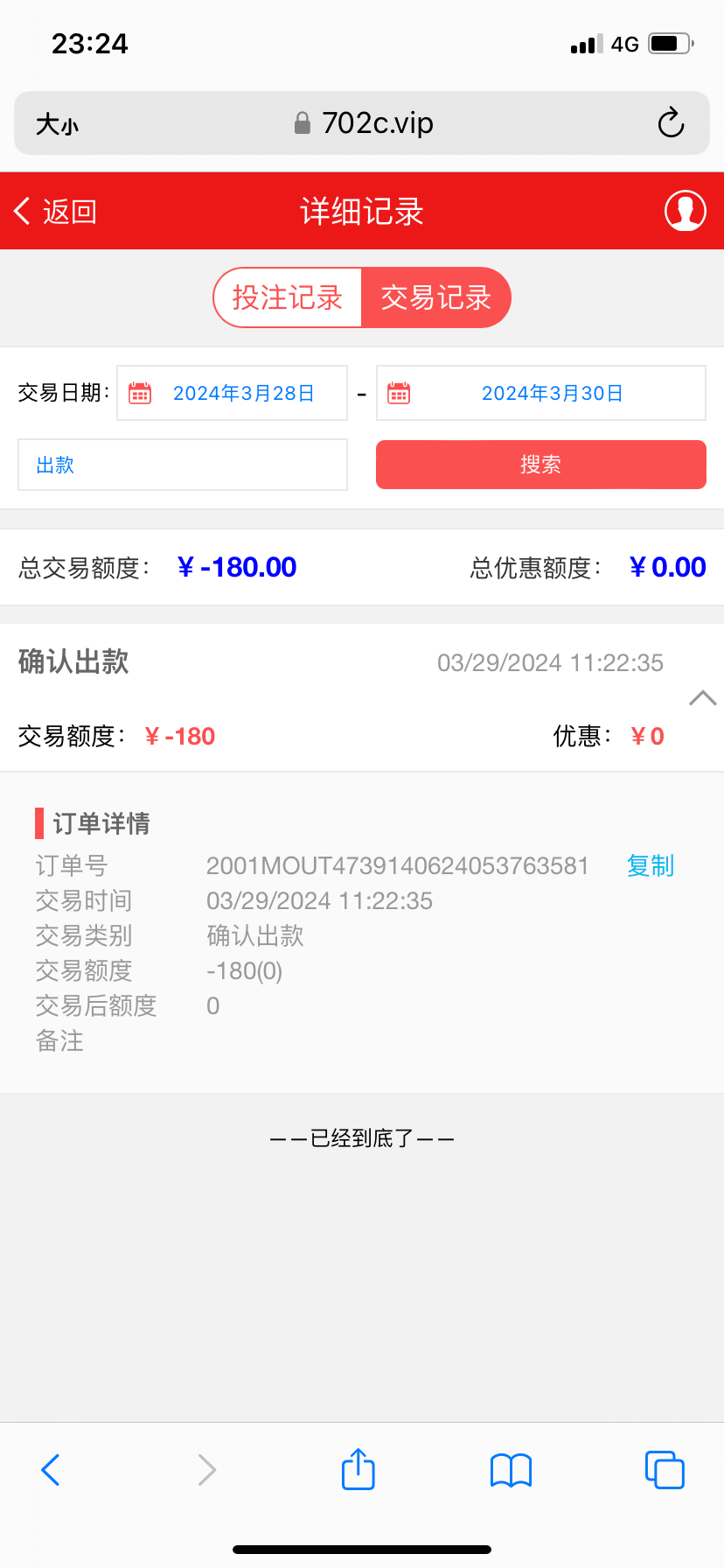The width and height of the screenshot is (724, 1568).
Task: Open the 出款 transaction type dropdown
Action: tap(183, 465)
